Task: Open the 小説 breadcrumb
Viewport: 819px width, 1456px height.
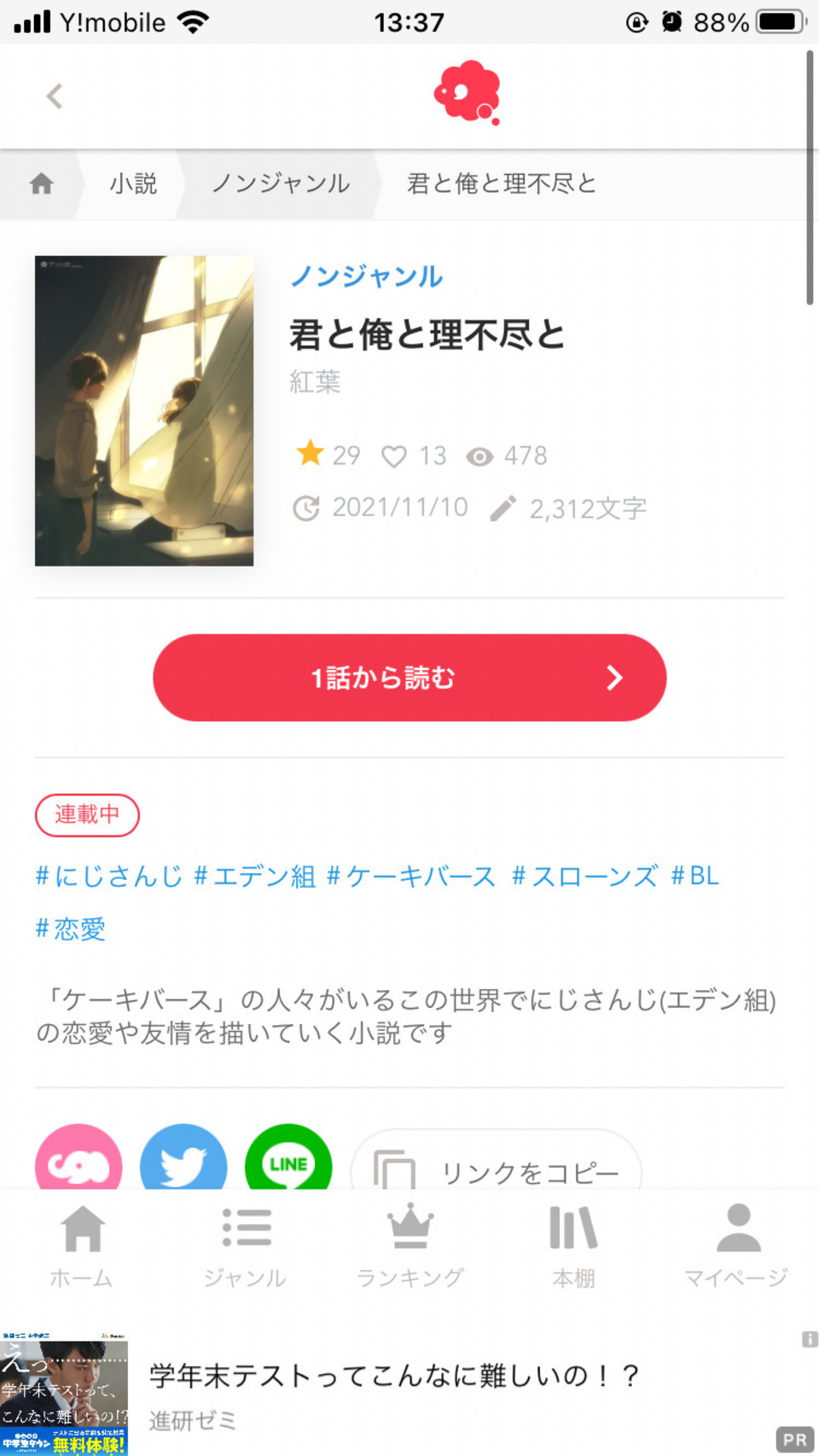Action: 133,183
